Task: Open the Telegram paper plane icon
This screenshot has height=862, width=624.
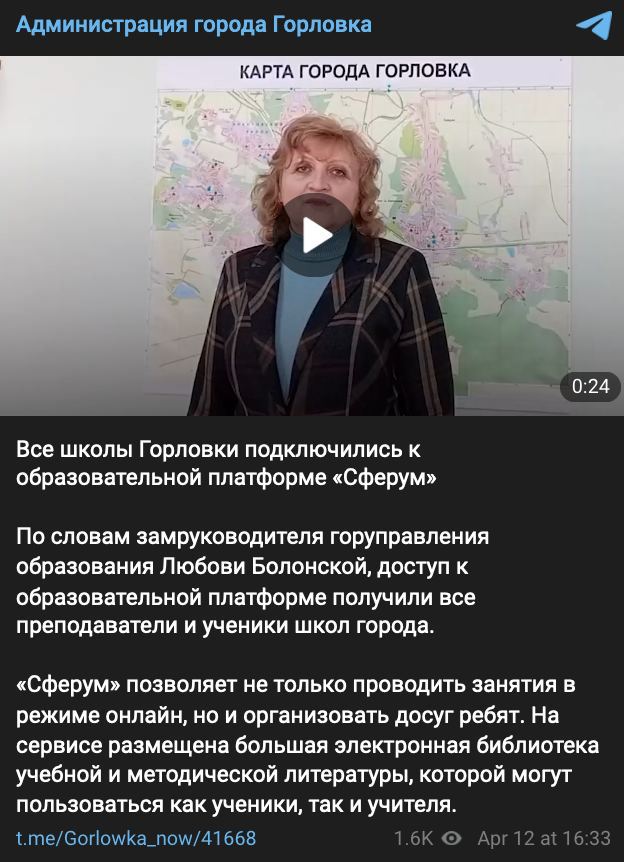Action: [594, 25]
